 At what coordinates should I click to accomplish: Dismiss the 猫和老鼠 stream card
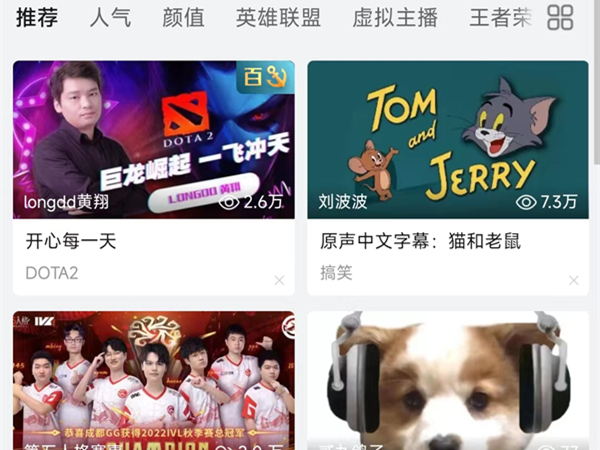point(574,281)
